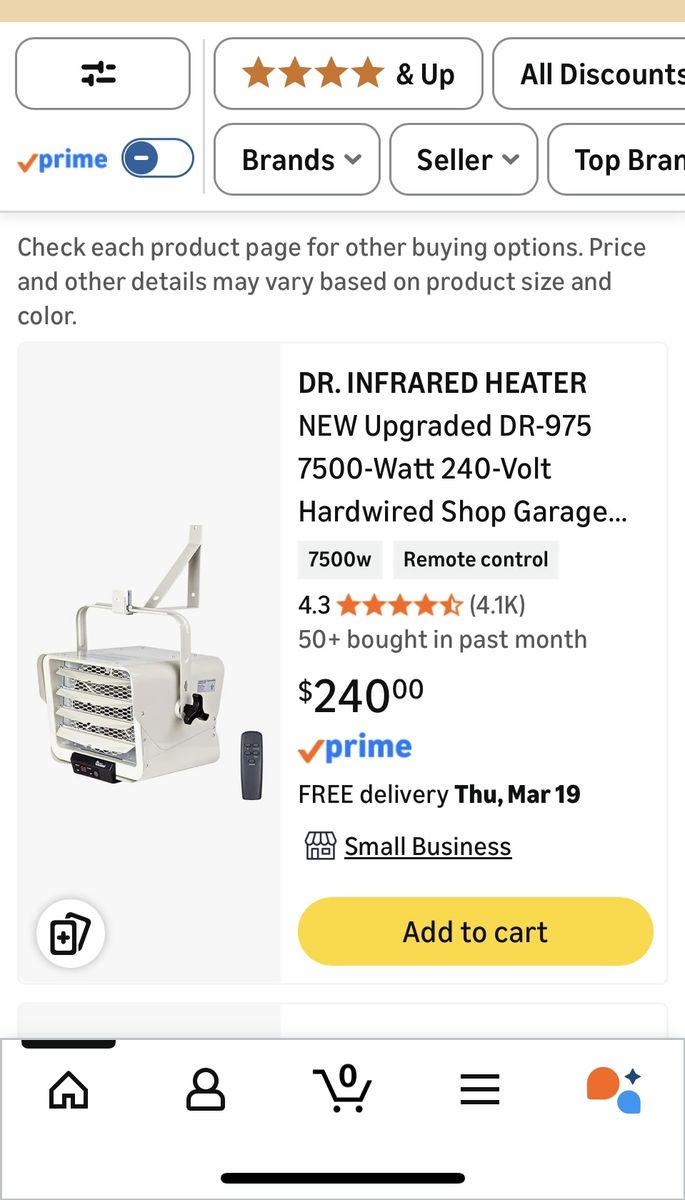Screen dimensions: 685x1200
Task: Open the shopping cart tab
Action: pyautogui.click(x=343, y=1088)
